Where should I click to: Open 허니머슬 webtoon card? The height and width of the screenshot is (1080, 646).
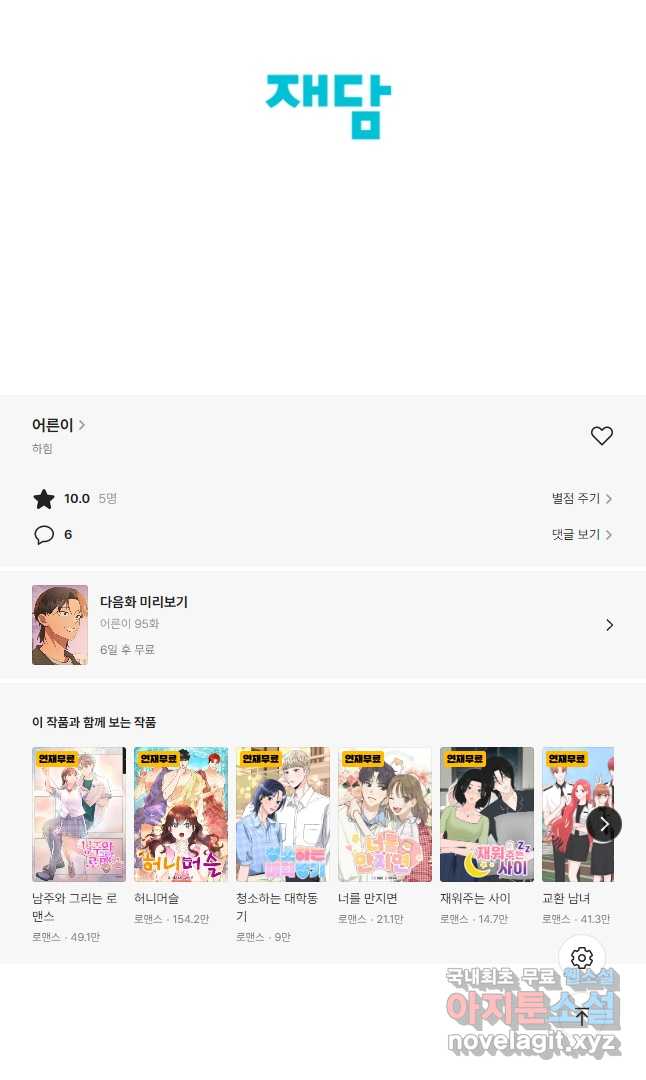pyautogui.click(x=181, y=814)
